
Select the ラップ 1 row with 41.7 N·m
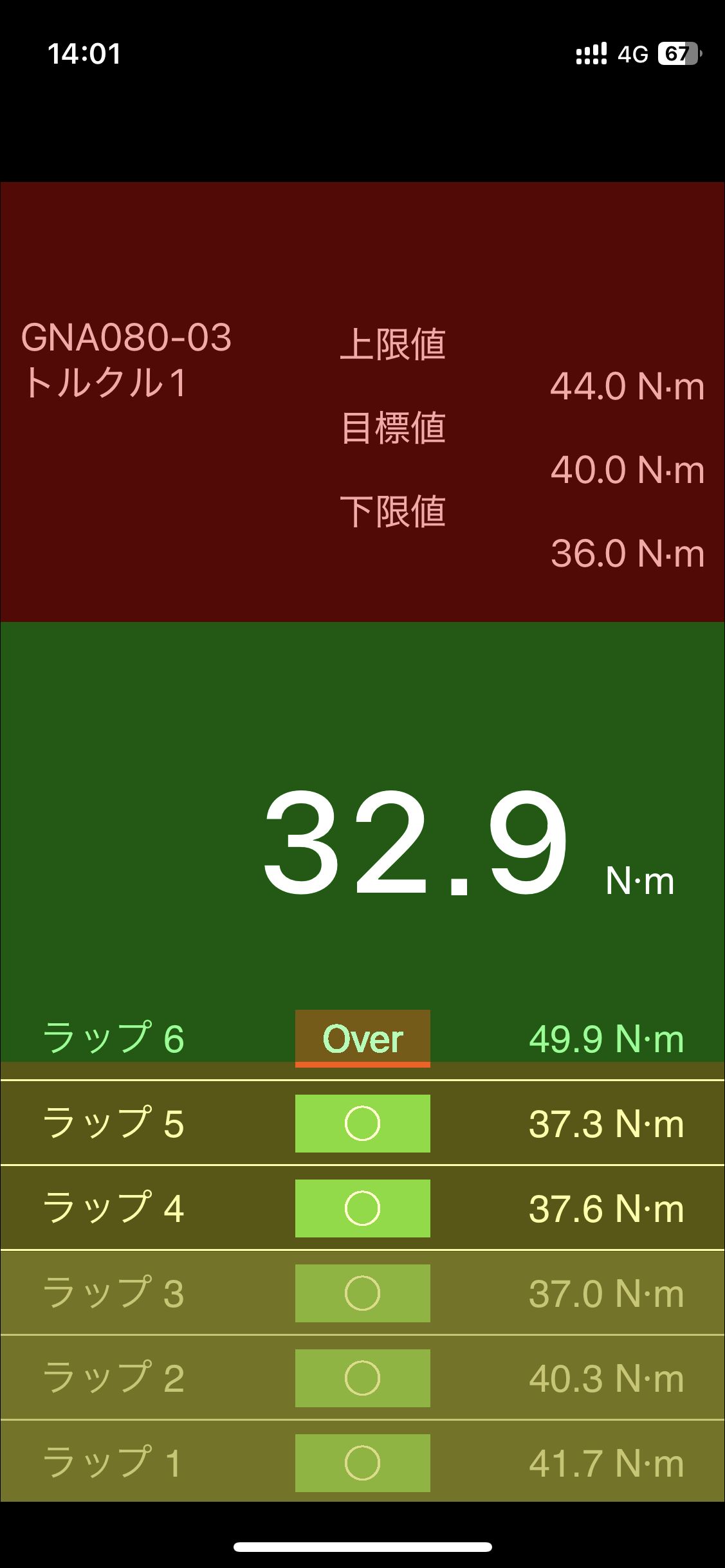tap(362, 1462)
